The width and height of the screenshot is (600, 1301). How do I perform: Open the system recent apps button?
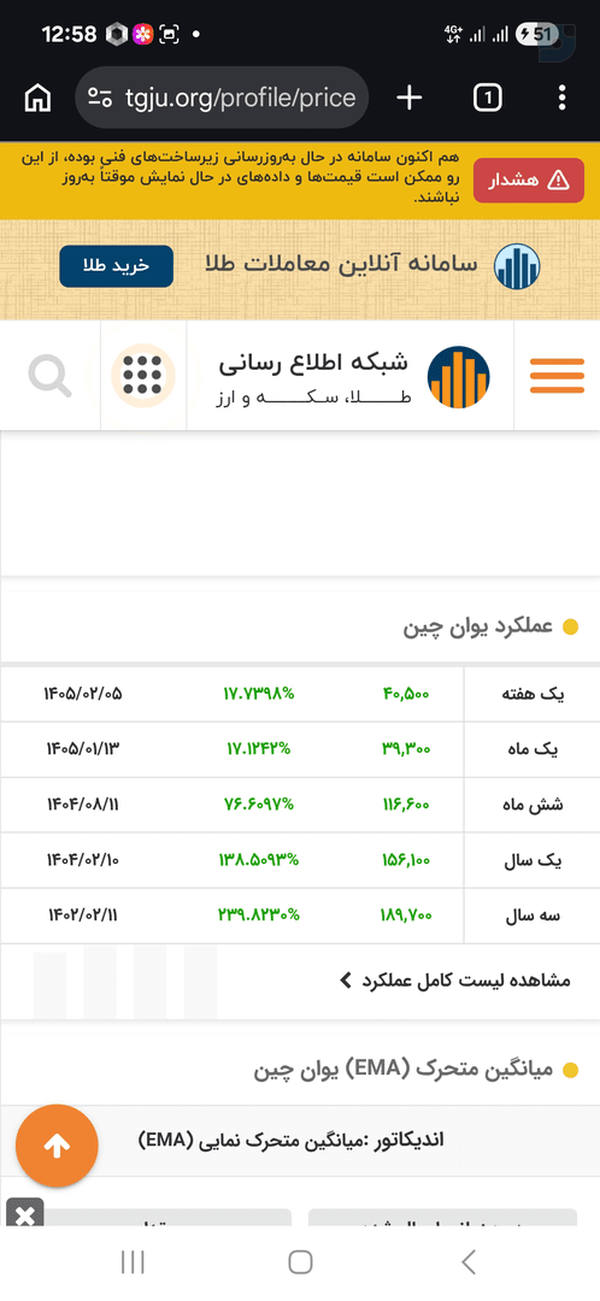coord(132,1262)
